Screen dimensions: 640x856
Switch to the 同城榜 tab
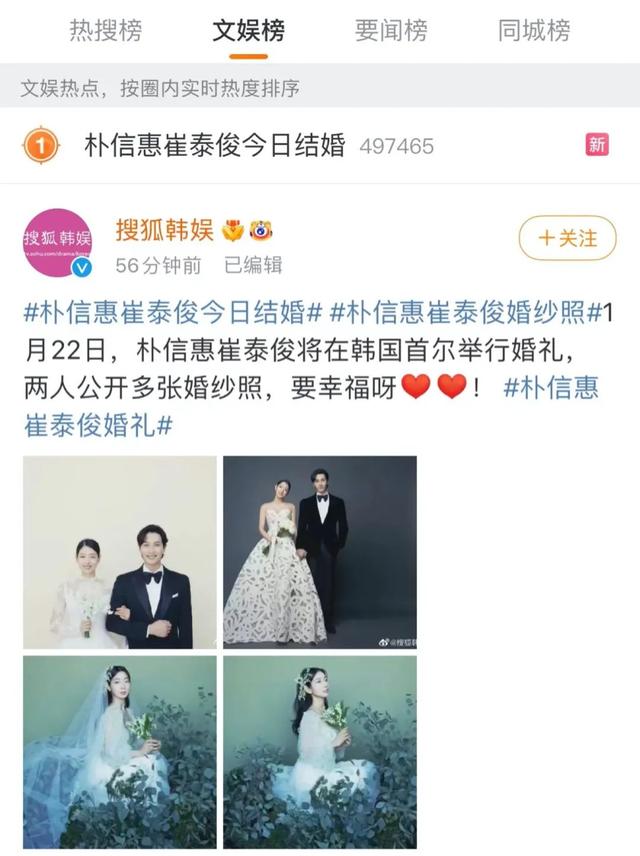[534, 30]
